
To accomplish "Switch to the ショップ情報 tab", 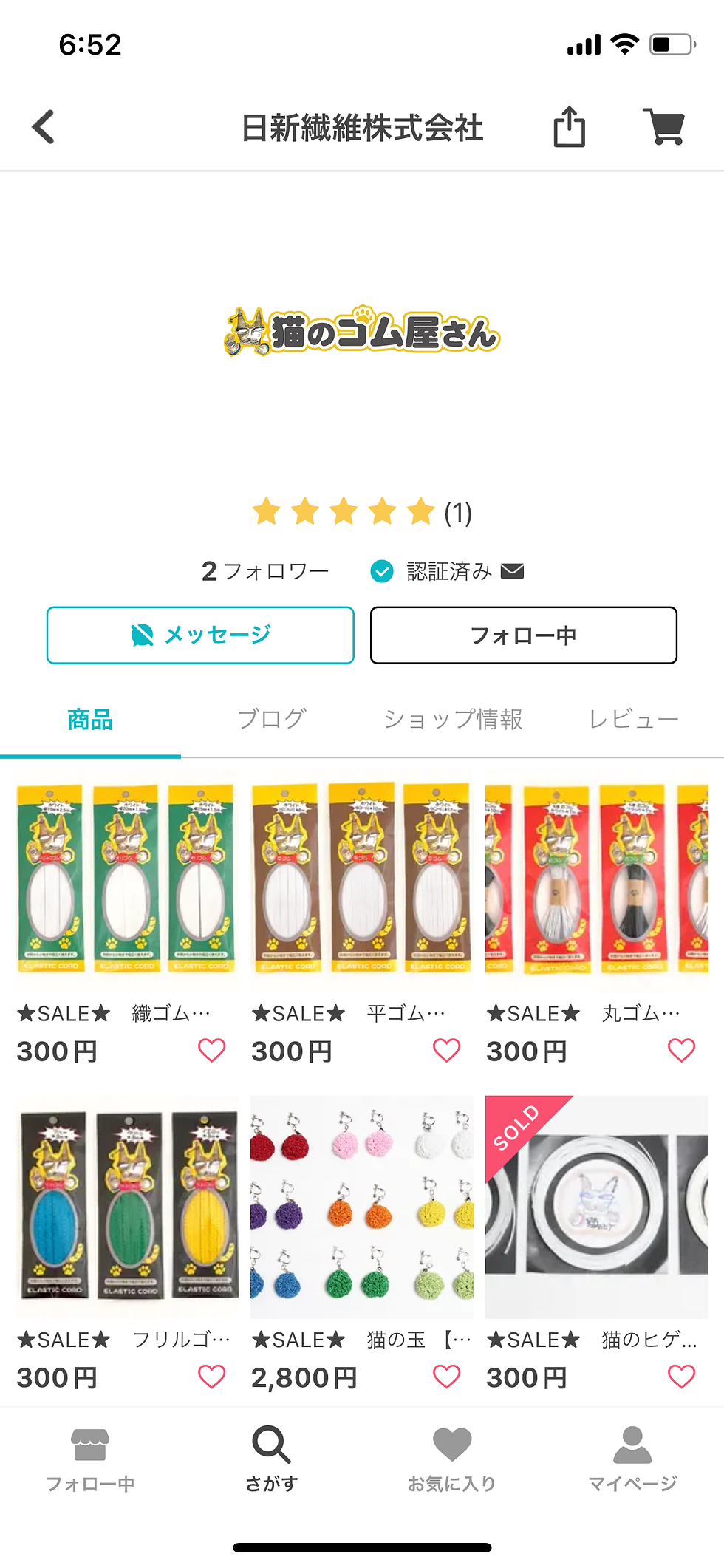I will [453, 719].
